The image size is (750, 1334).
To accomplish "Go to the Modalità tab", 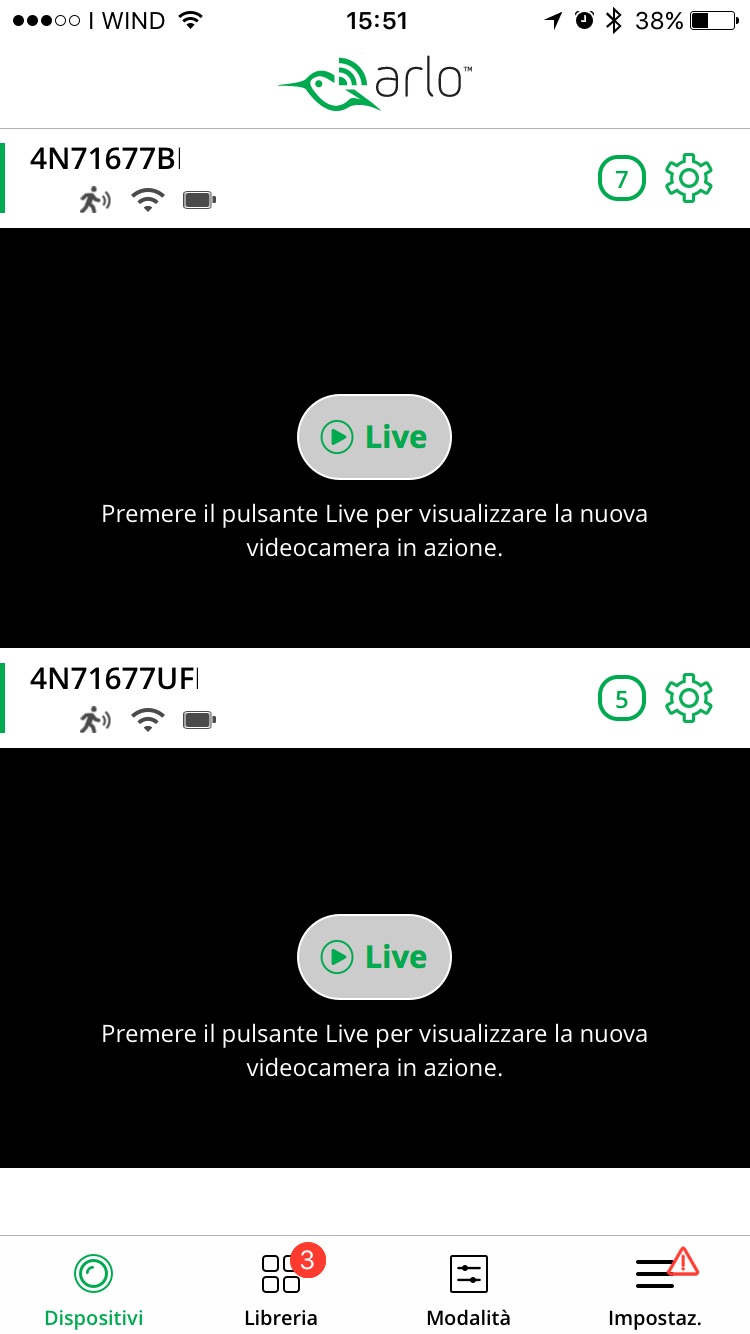I will (468, 1288).
